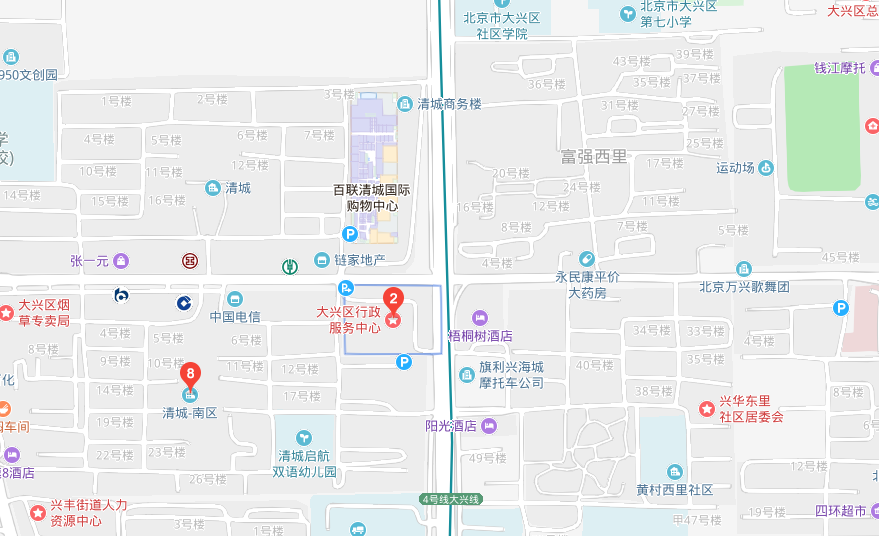Tap 大兴区烟草专卖局 marker
Viewport: 879px width, 536px height.
coord(9,312)
